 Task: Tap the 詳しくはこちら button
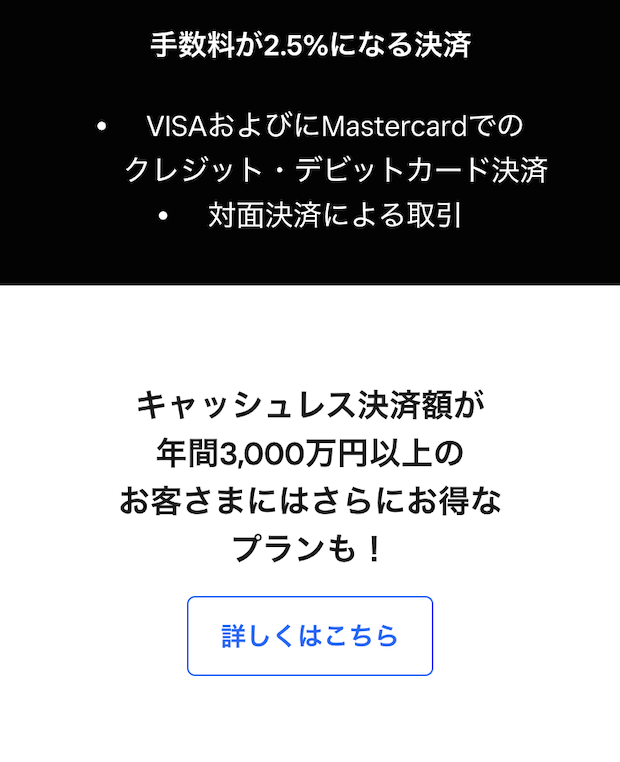pyautogui.click(x=310, y=636)
